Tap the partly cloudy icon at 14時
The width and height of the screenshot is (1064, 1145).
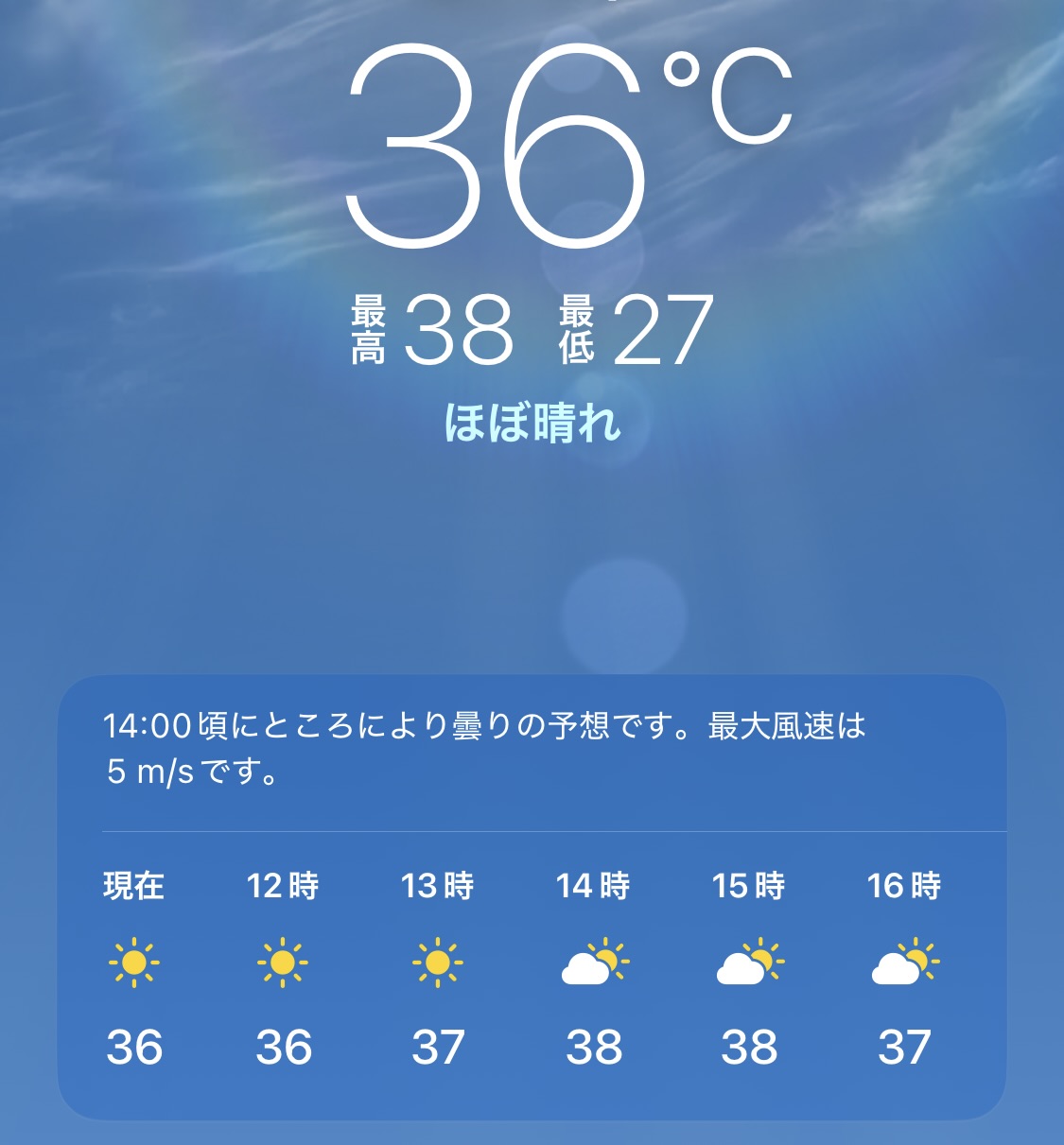[x=593, y=962]
